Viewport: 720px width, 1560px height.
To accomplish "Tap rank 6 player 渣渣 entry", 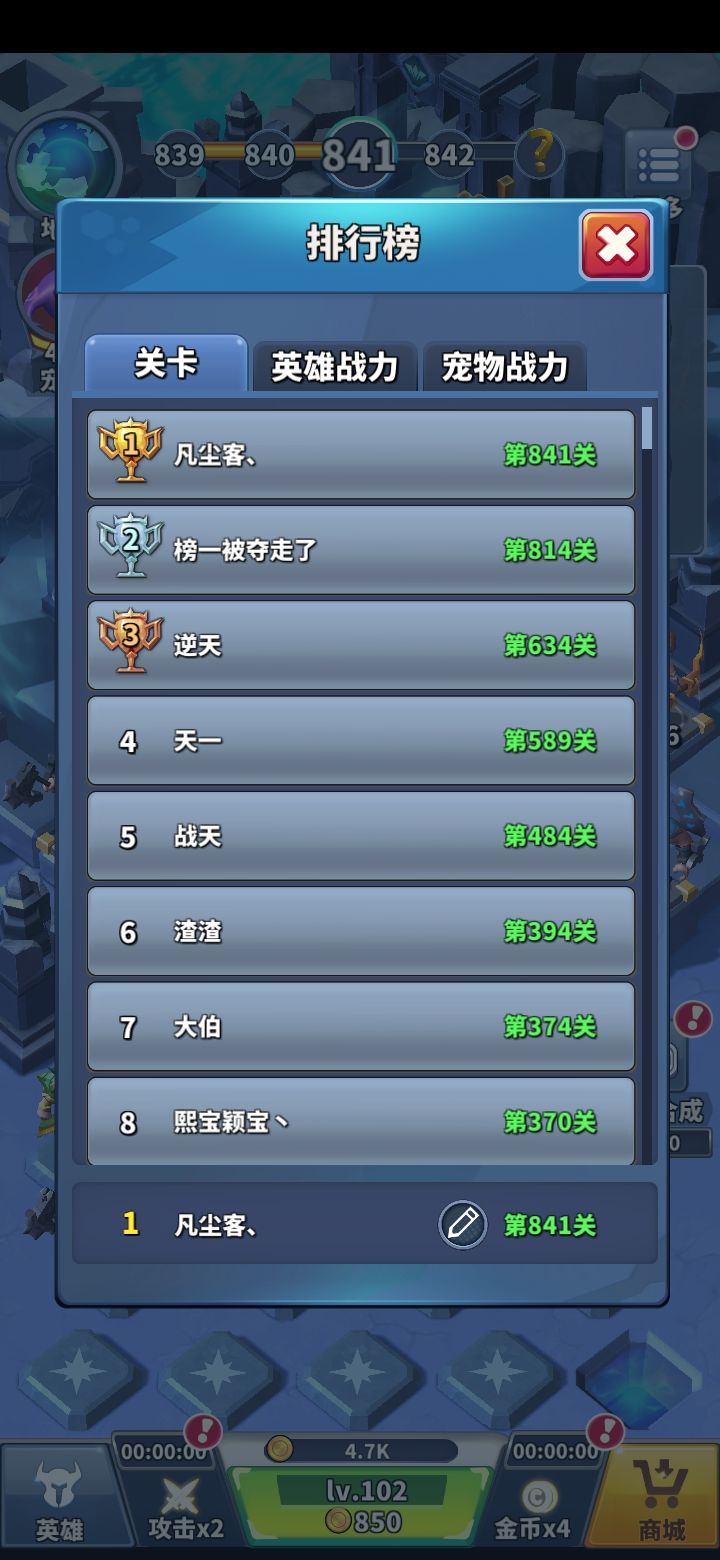I will (360, 931).
